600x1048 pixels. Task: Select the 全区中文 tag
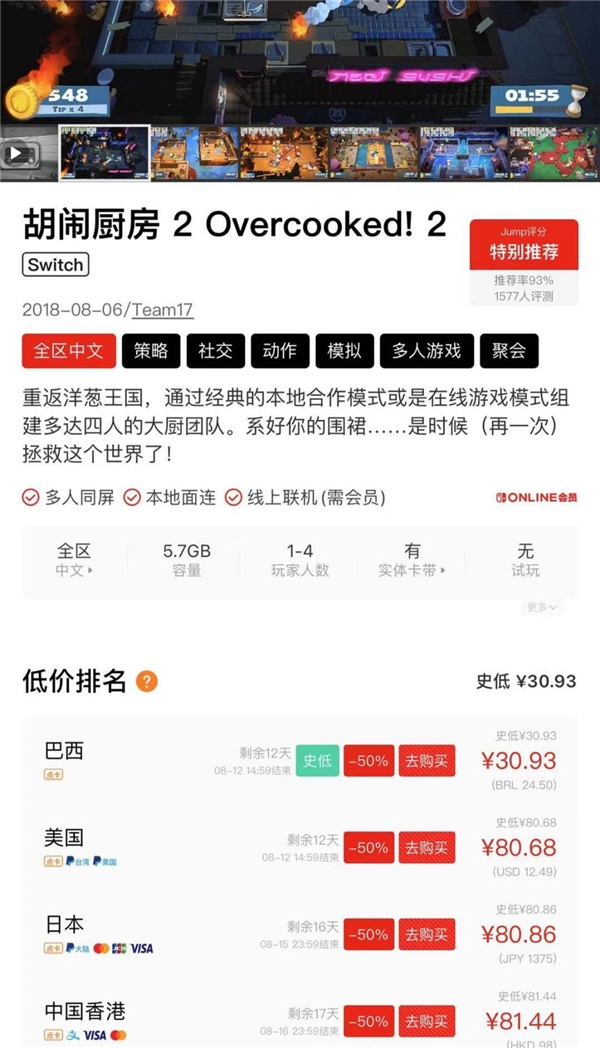(x=69, y=351)
